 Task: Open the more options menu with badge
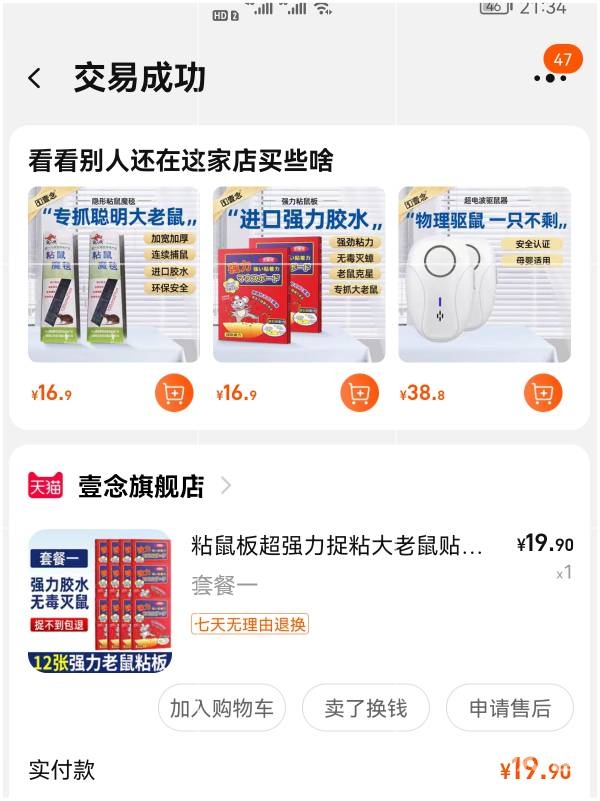pos(549,77)
